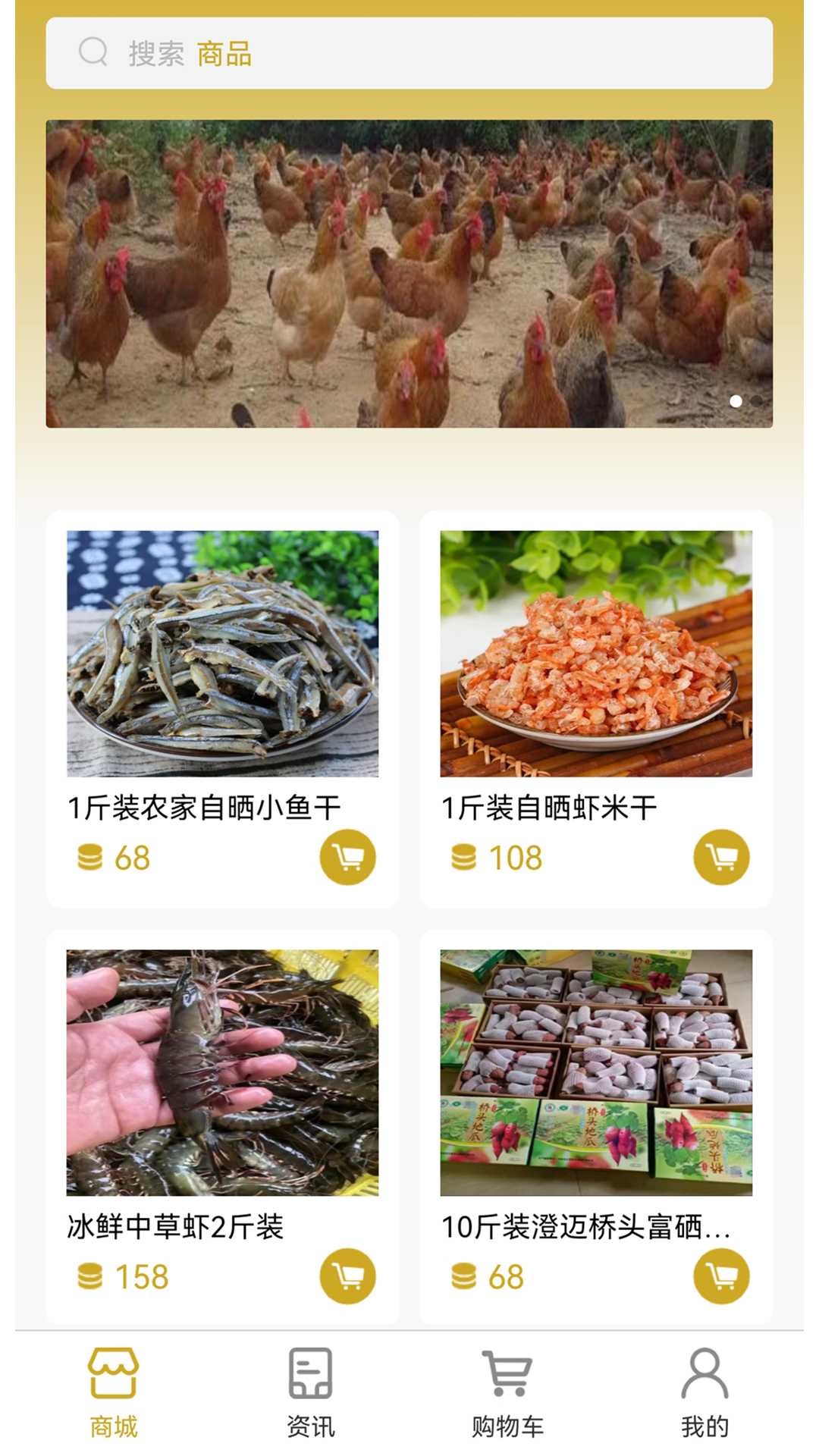Open the chicken farm banner image

tap(409, 273)
